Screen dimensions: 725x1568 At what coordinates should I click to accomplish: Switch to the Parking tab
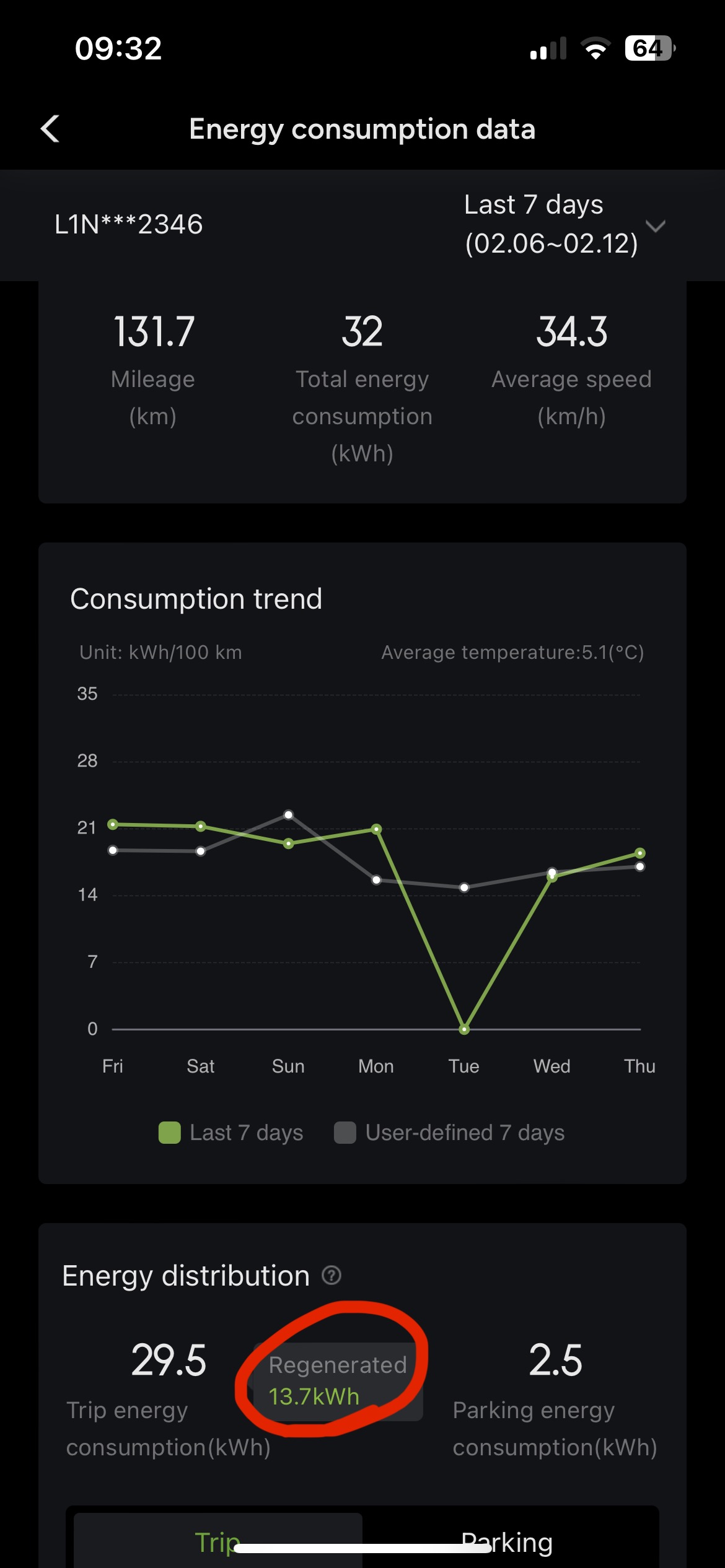pos(507,1542)
